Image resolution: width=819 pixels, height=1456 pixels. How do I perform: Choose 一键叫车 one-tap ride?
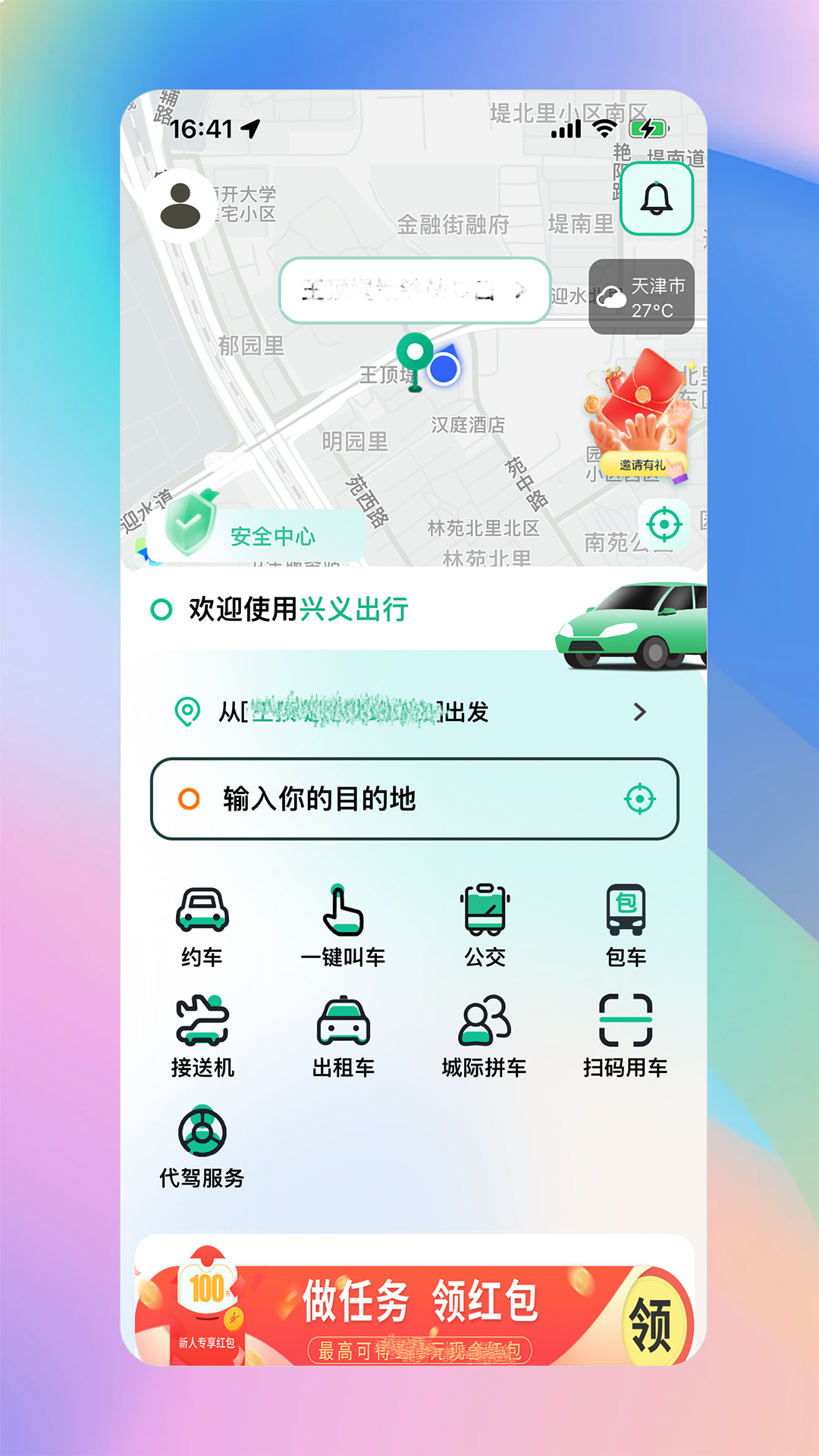(343, 926)
